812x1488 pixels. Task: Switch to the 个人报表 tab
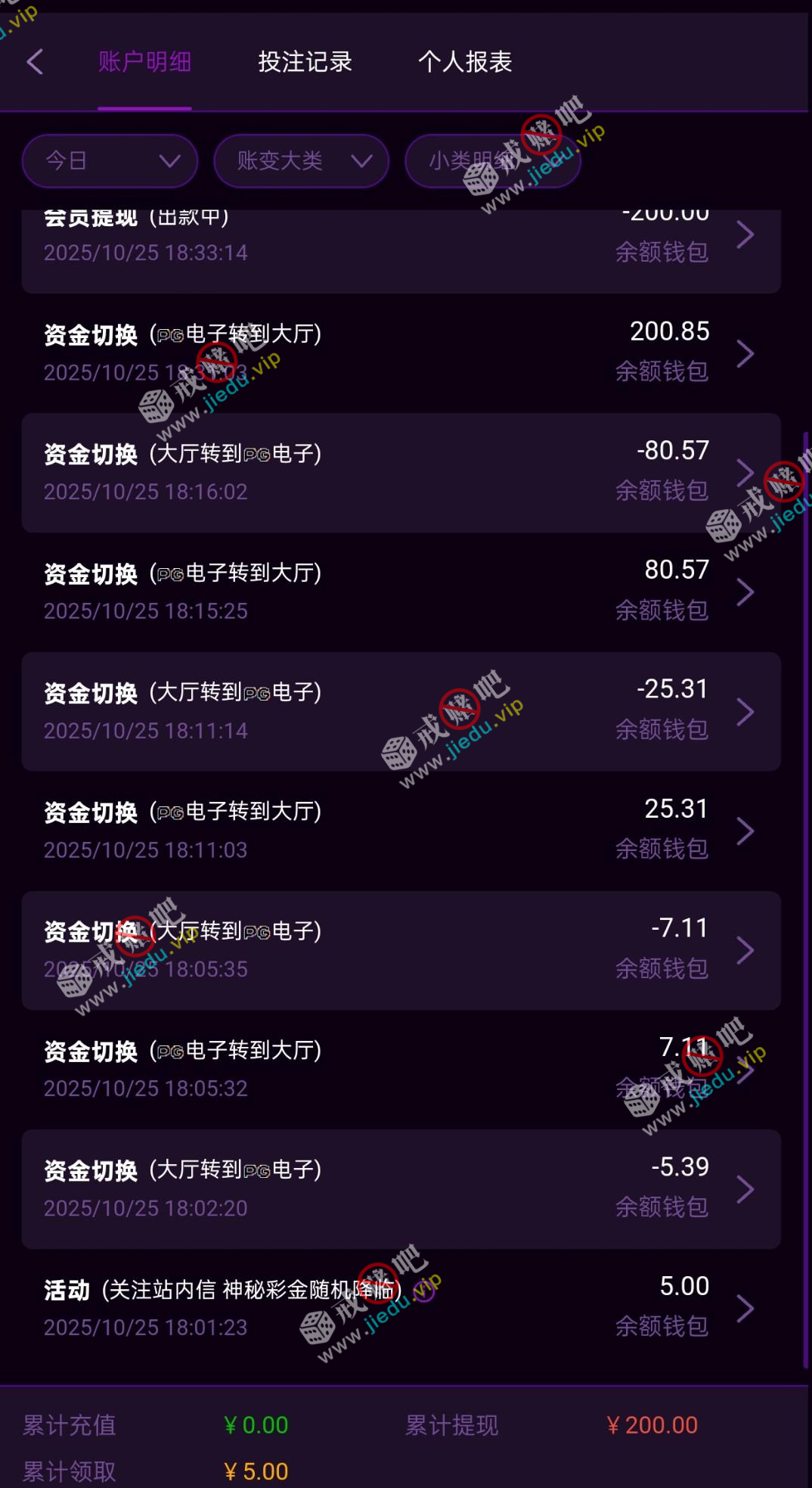[465, 62]
